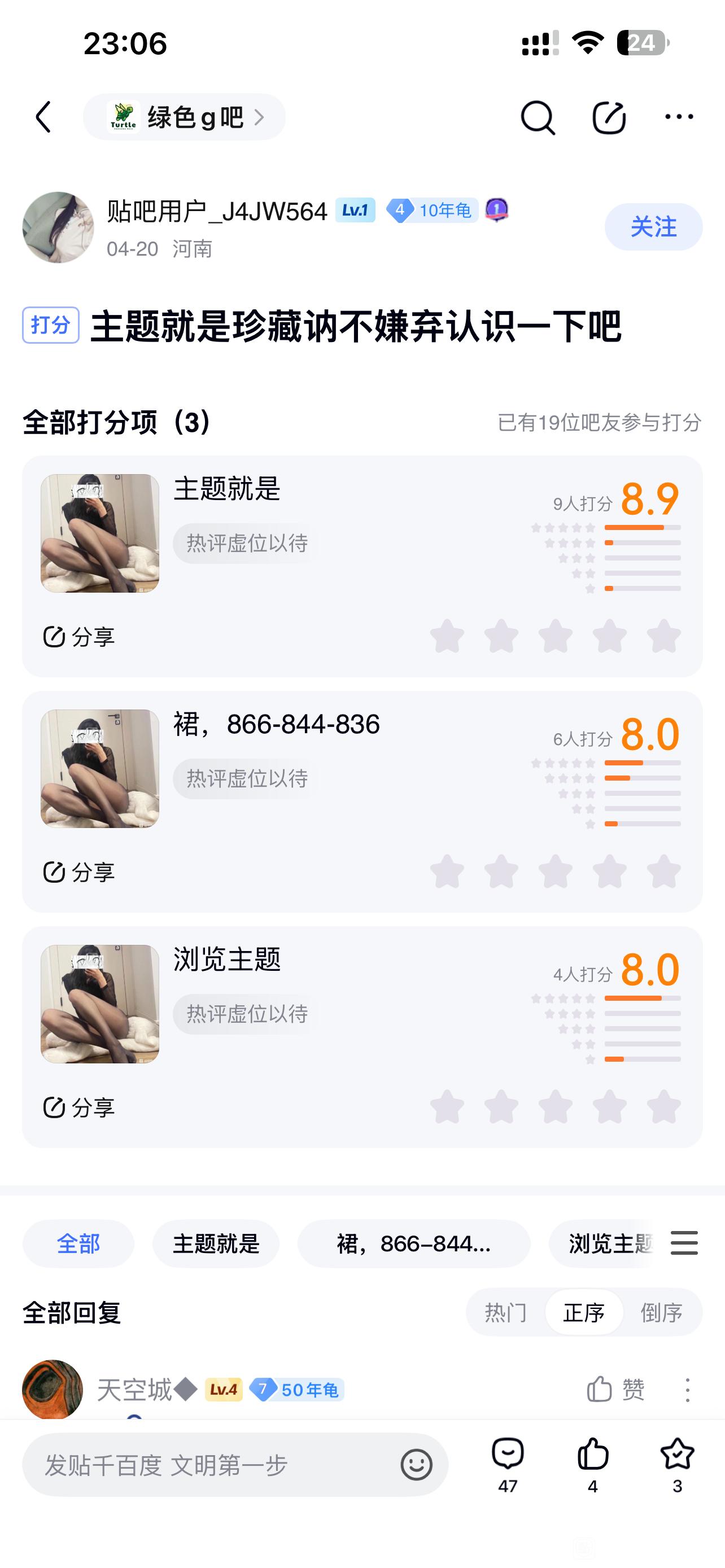The height and width of the screenshot is (1568, 725).
Task: Tap the compose post icon
Action: [609, 117]
